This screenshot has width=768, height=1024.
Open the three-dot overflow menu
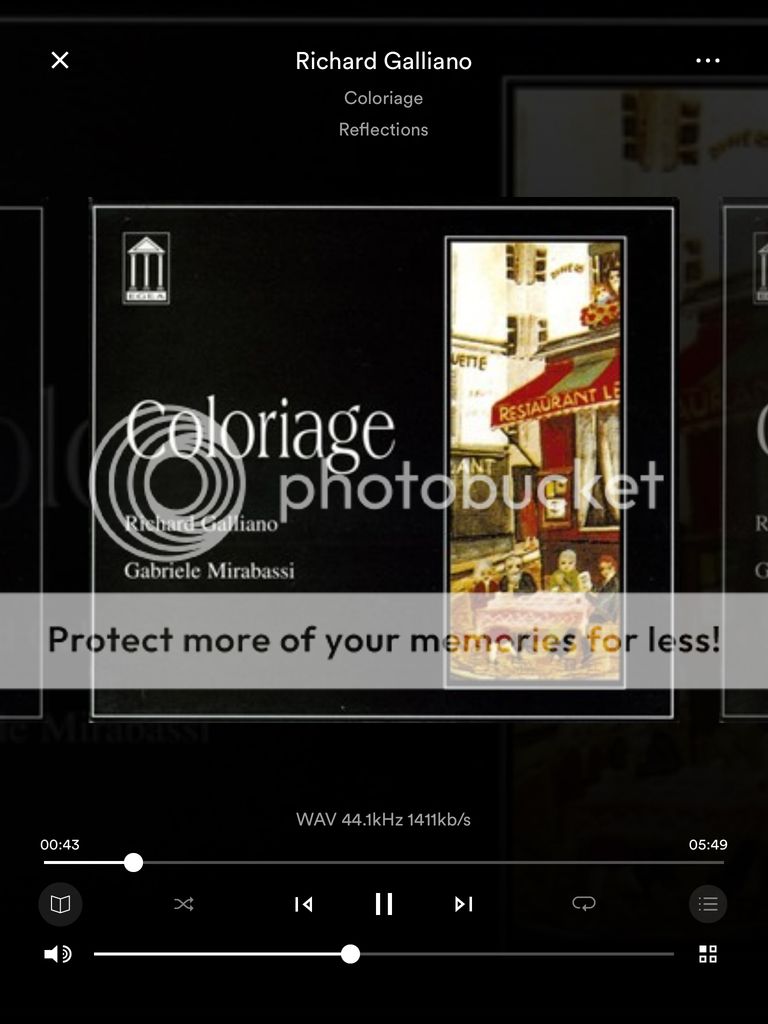(x=707, y=61)
